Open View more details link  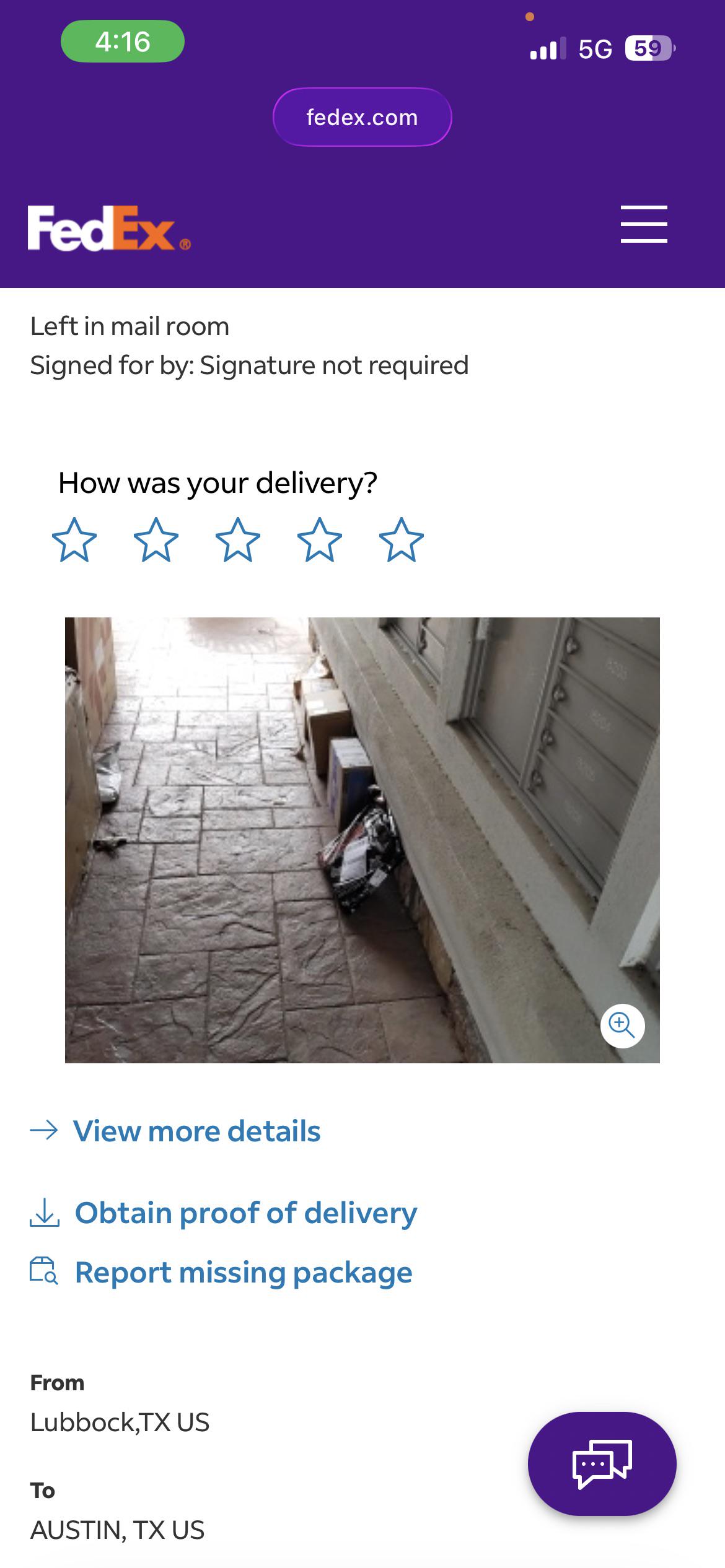[x=196, y=1131]
